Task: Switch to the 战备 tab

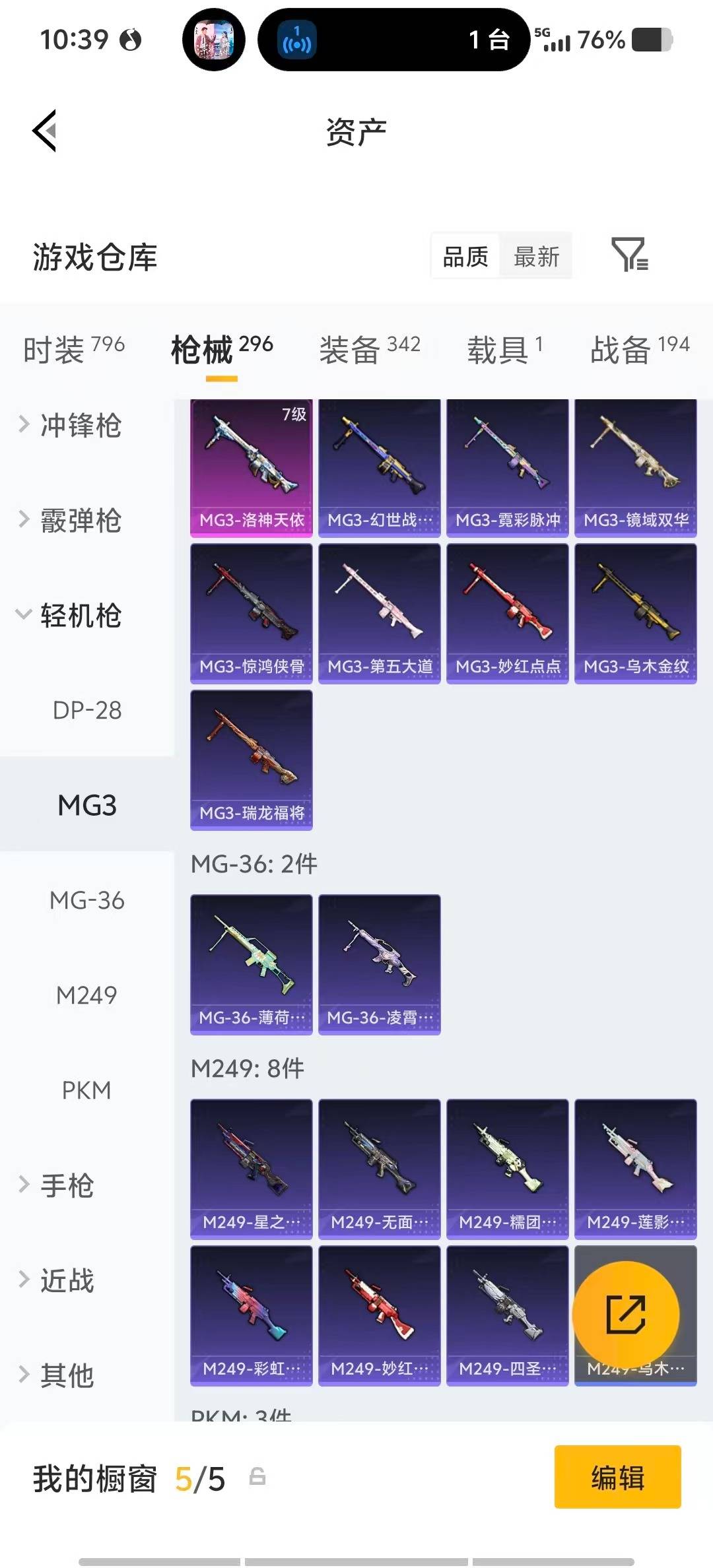Action: [x=639, y=348]
